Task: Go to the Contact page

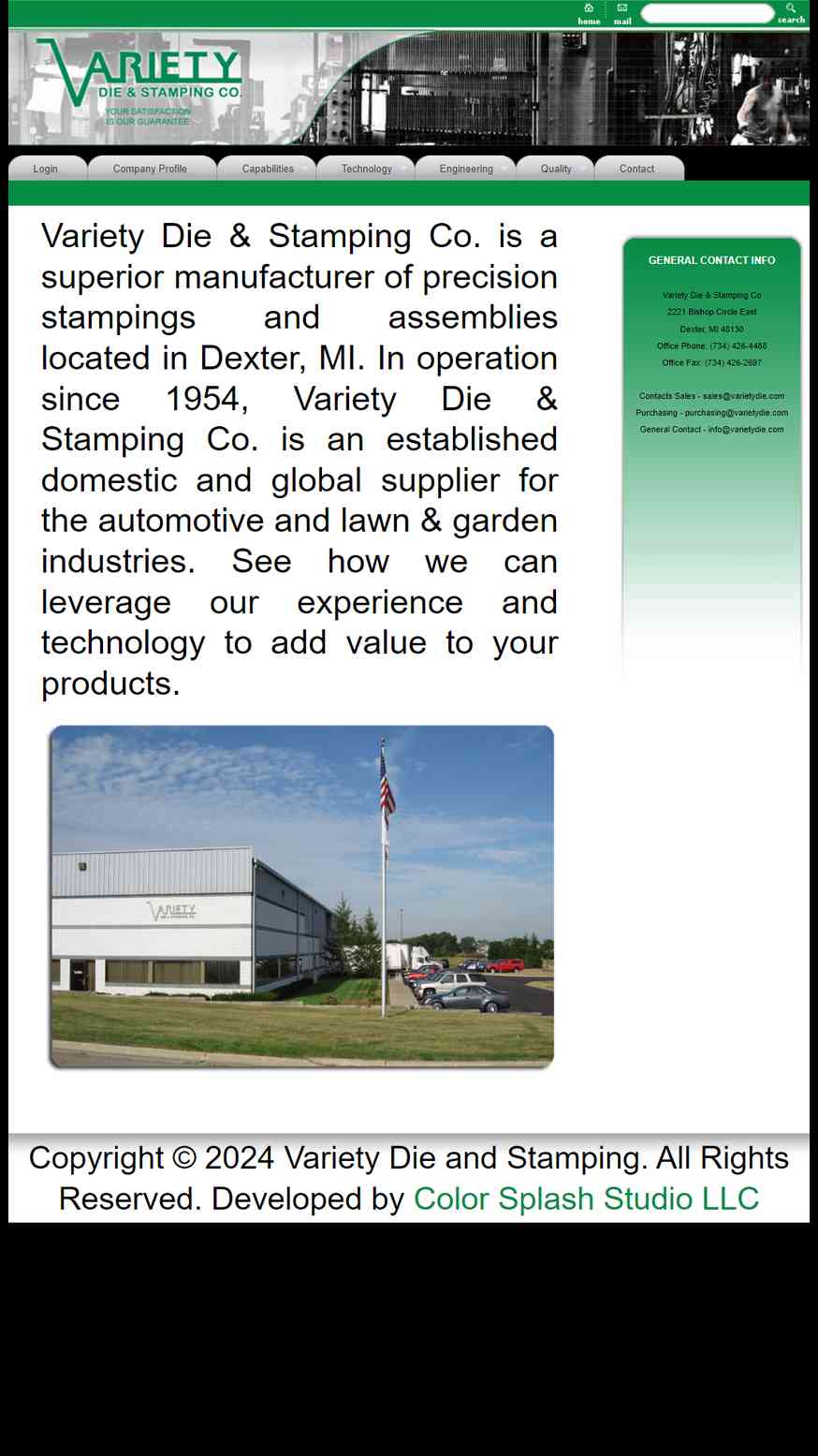Action: pyautogui.click(x=638, y=169)
